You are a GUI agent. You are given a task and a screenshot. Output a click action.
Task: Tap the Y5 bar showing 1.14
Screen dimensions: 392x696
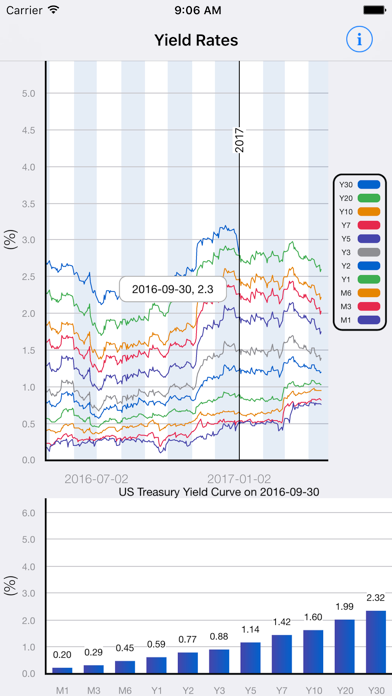[x=250, y=658]
